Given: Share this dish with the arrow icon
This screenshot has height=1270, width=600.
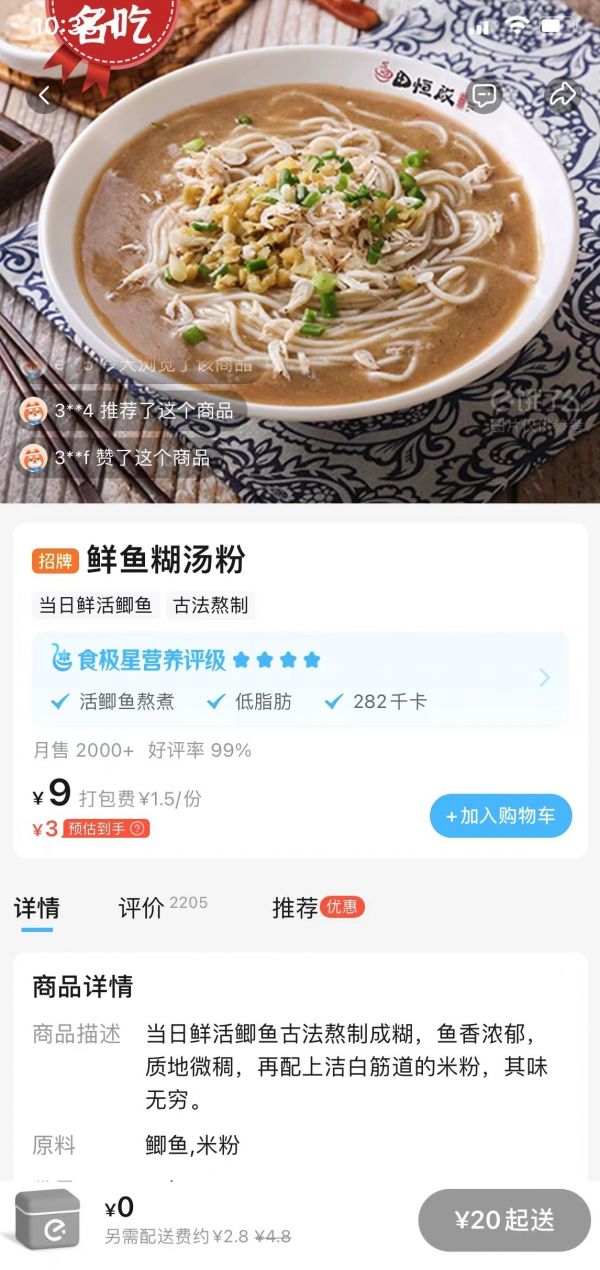Looking at the screenshot, I should [x=563, y=95].
